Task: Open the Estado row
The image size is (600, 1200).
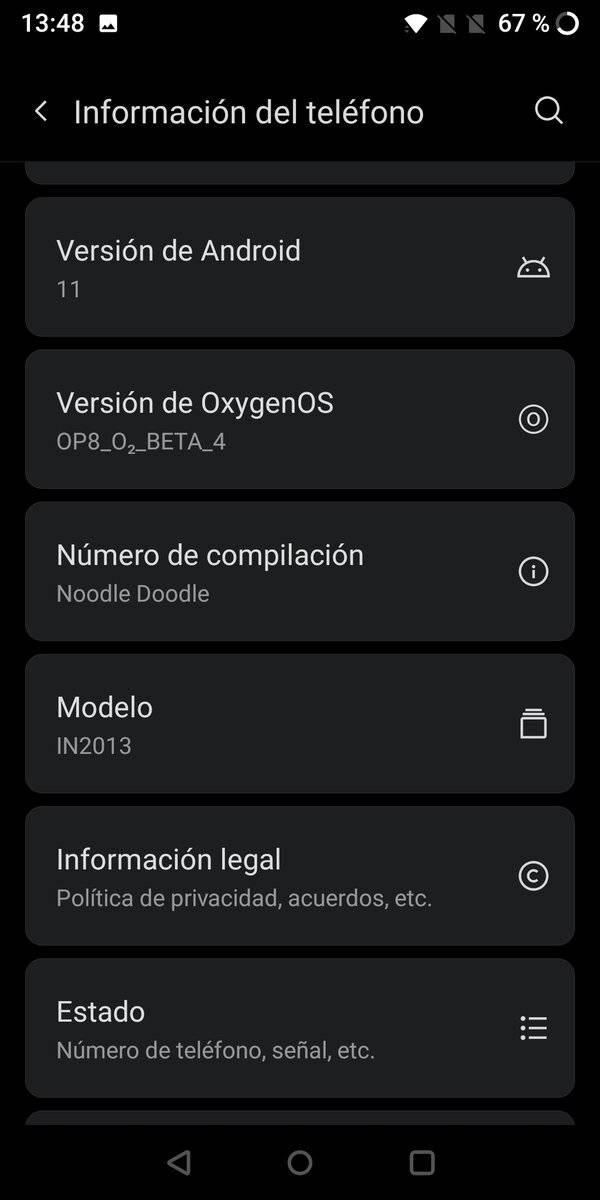Action: pos(300,1028)
